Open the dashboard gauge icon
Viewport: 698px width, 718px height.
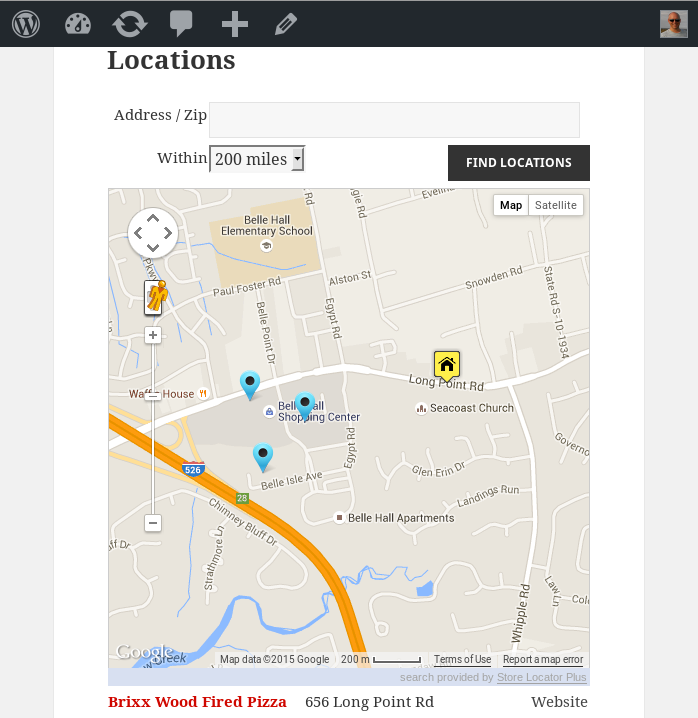coord(78,24)
